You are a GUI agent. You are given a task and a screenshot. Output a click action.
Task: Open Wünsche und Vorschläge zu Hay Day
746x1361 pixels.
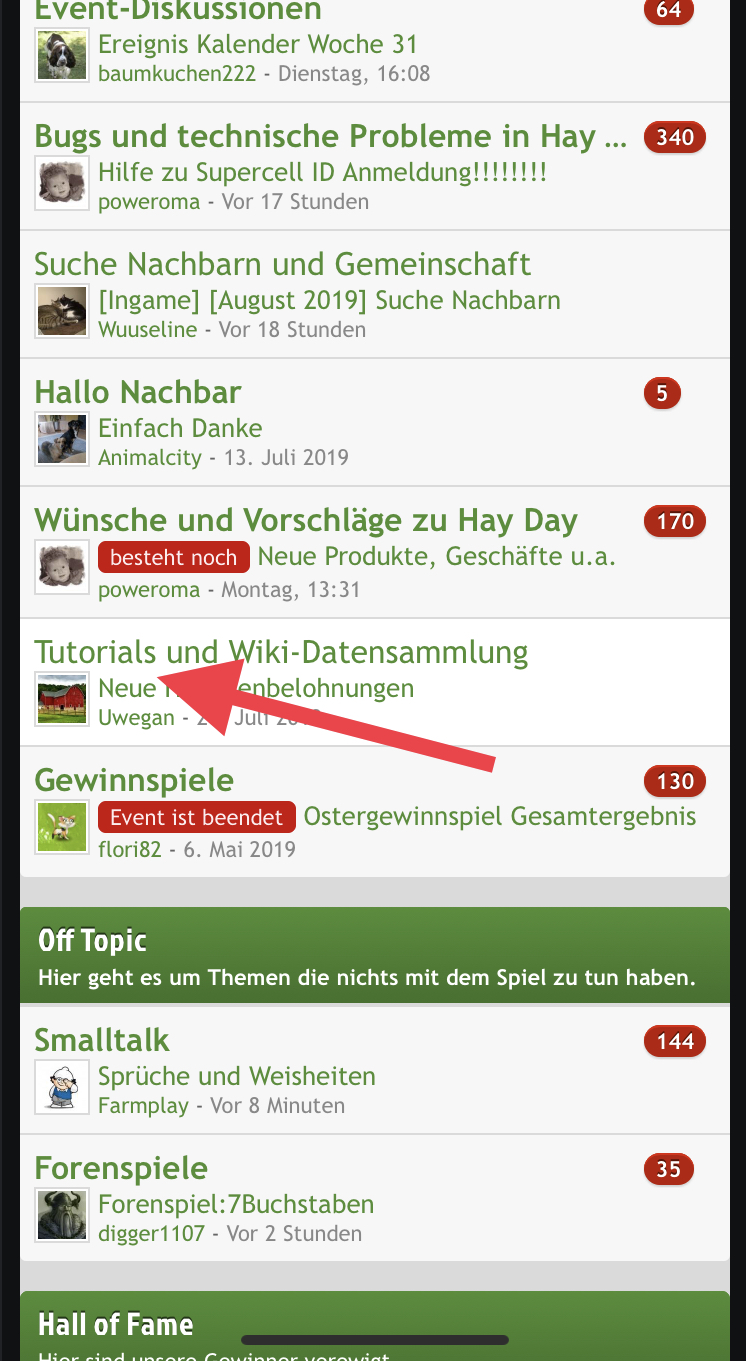point(306,521)
